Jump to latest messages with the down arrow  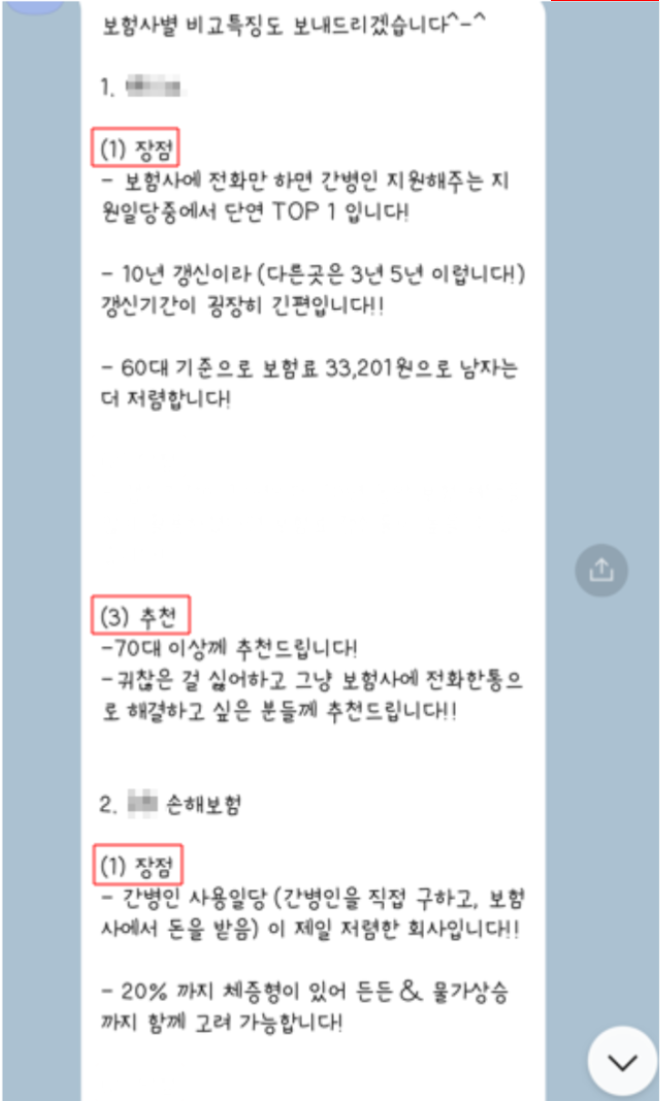(x=622, y=1062)
